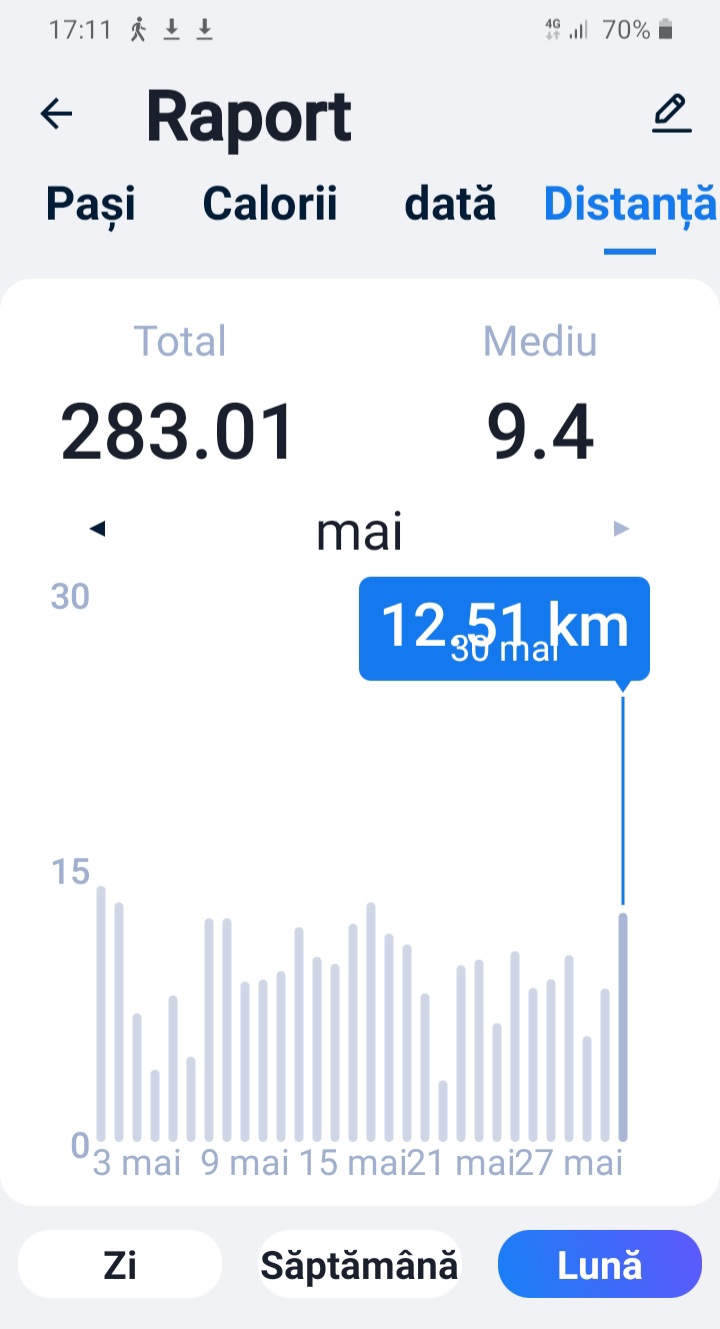Switch to the Calorii tab
Screen dimensions: 720x1329
270,204
